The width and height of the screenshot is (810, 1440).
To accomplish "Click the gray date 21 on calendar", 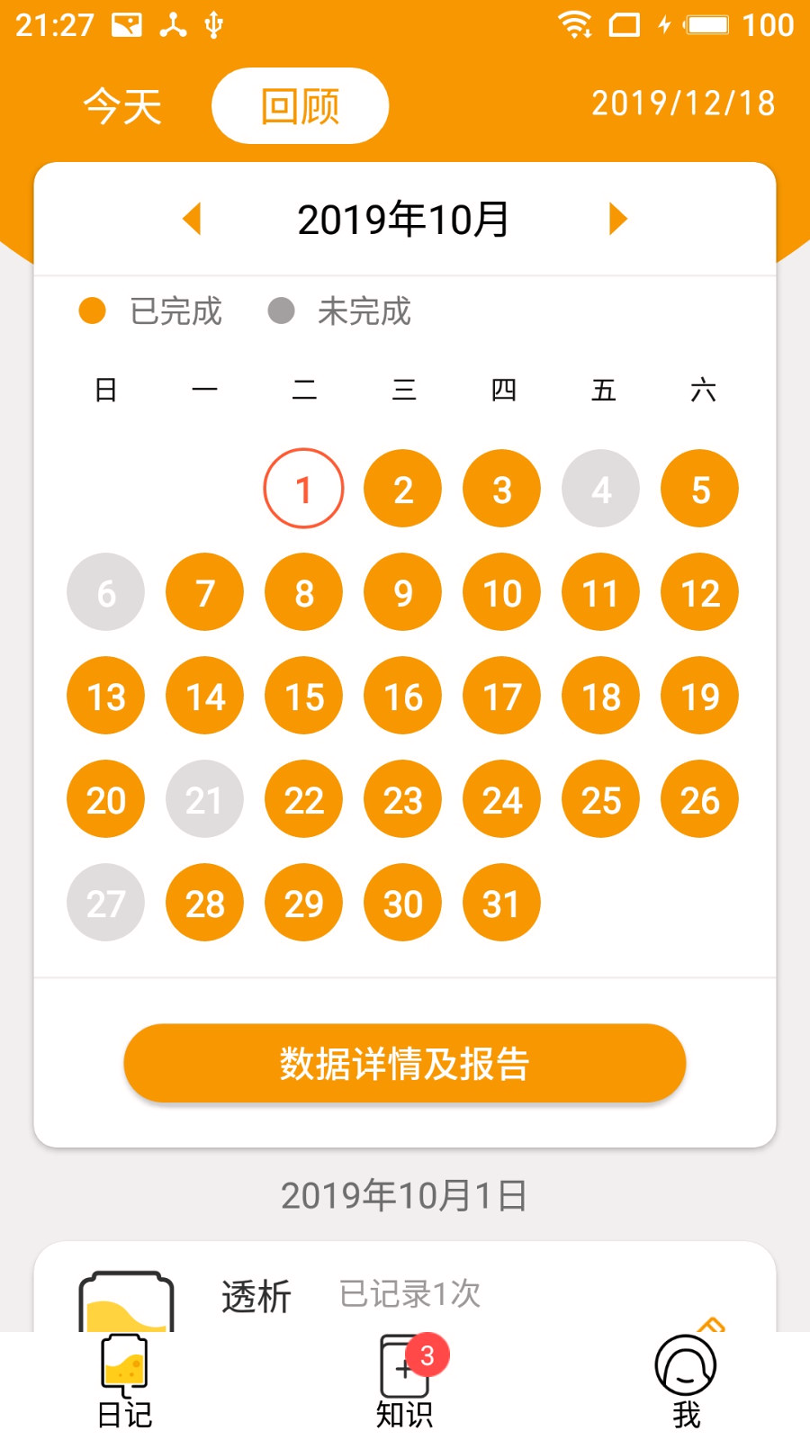I will (204, 798).
